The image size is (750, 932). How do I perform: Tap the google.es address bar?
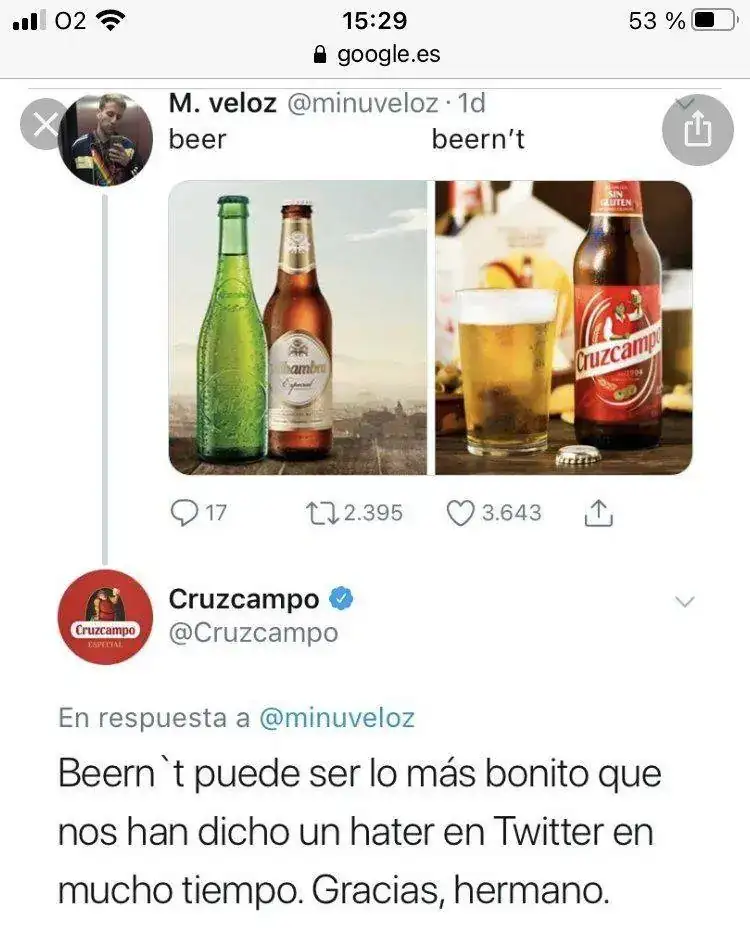tap(376, 54)
